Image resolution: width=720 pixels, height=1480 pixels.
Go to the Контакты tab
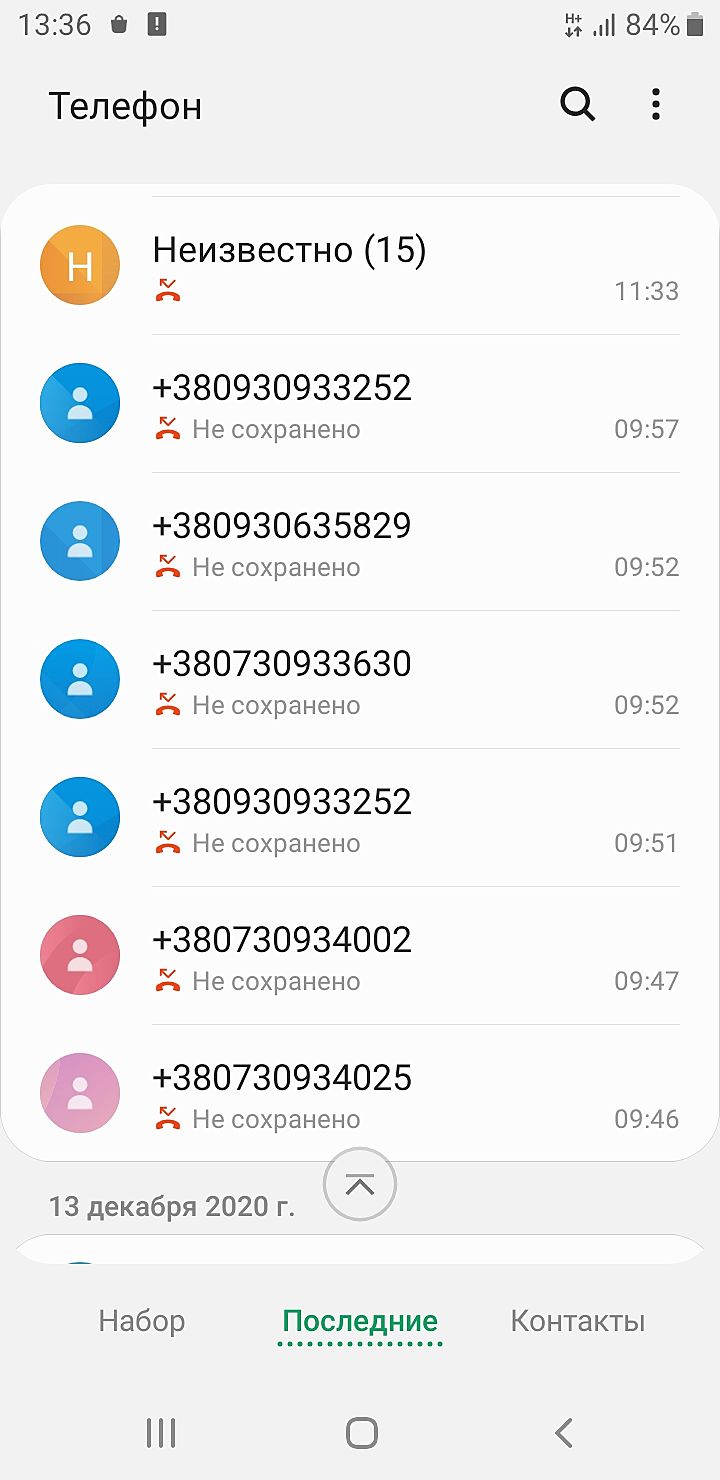[x=577, y=1321]
